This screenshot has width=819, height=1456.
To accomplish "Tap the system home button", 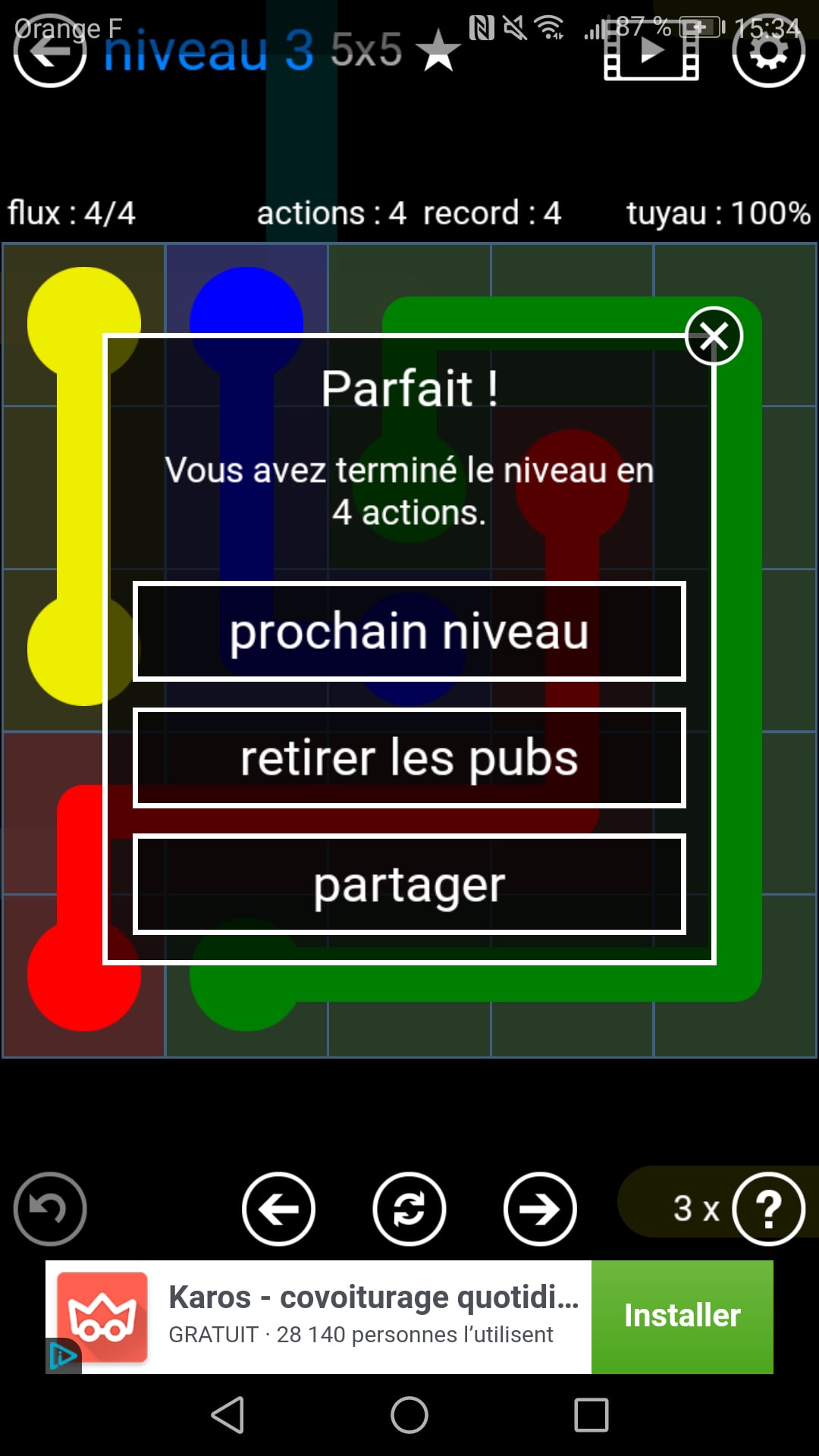I will 409,1415.
